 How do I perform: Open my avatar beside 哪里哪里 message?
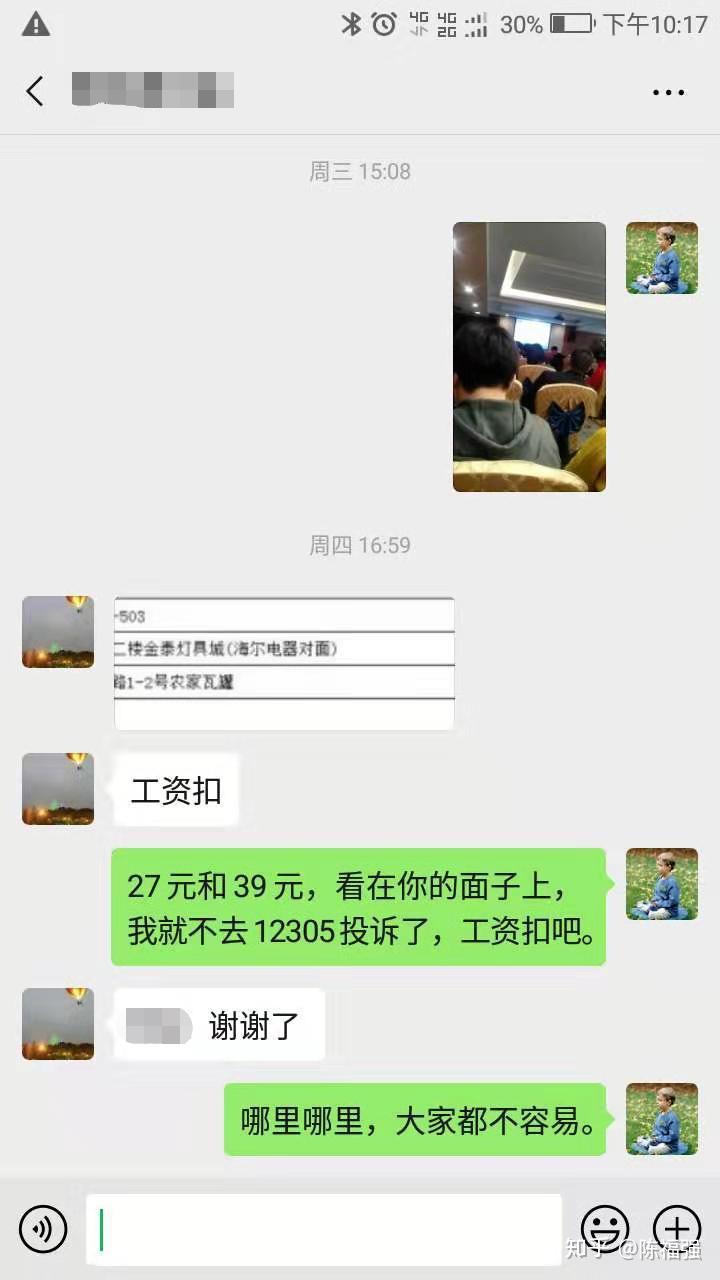(662, 1119)
